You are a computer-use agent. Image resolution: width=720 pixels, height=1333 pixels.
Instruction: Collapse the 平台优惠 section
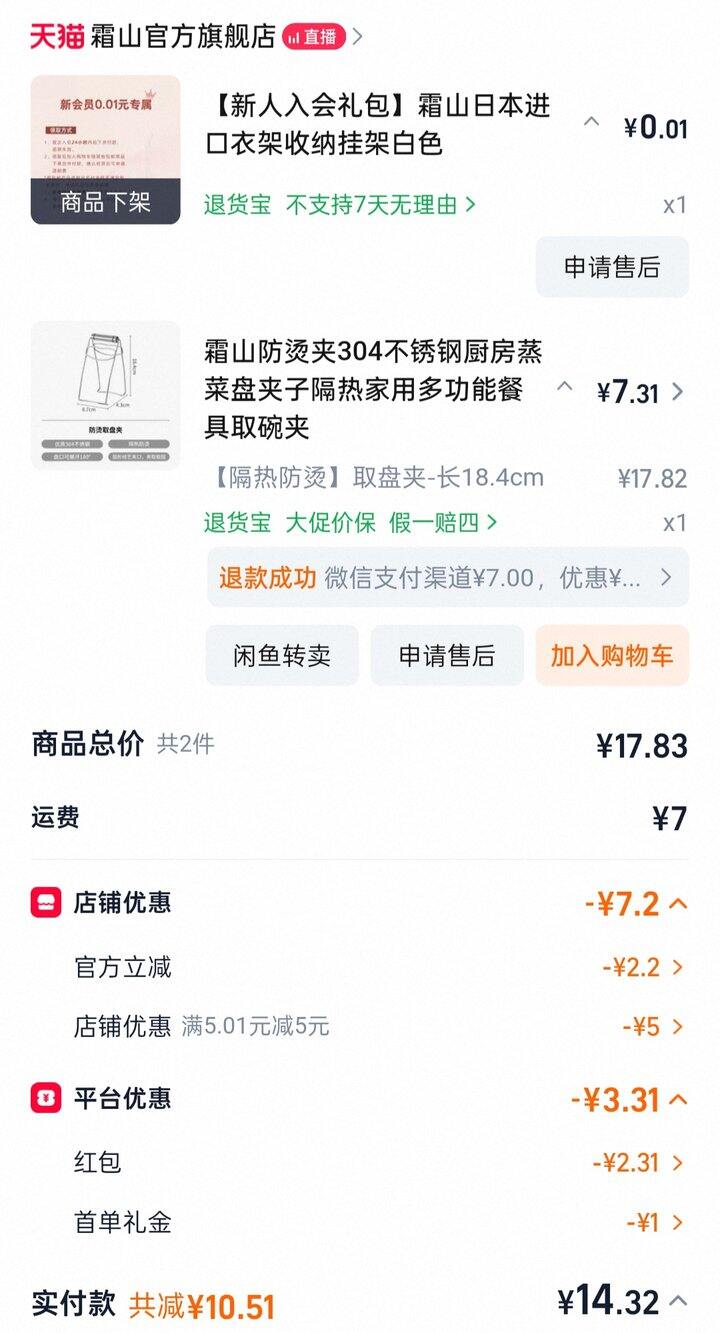pos(678,1099)
